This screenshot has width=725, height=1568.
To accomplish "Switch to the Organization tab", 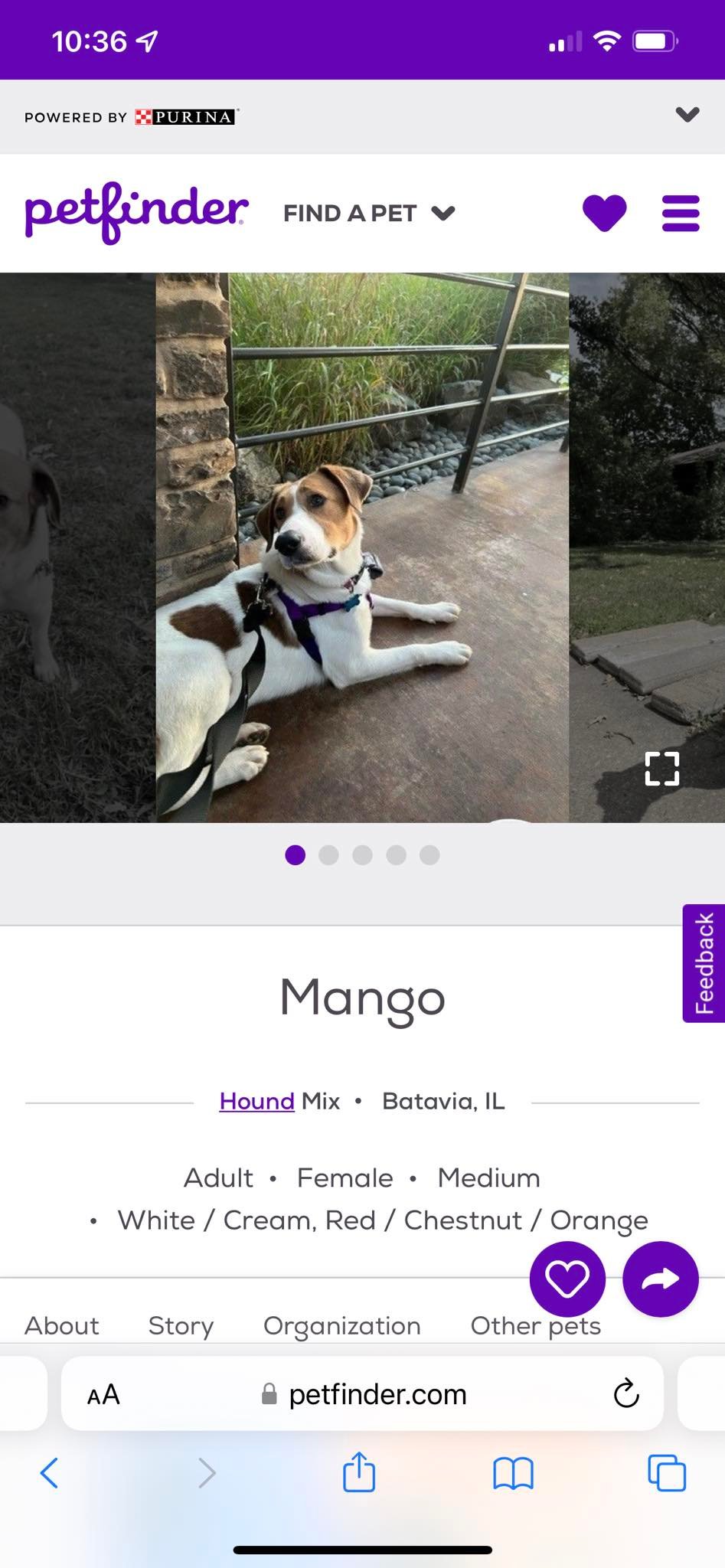I will pos(342,1325).
